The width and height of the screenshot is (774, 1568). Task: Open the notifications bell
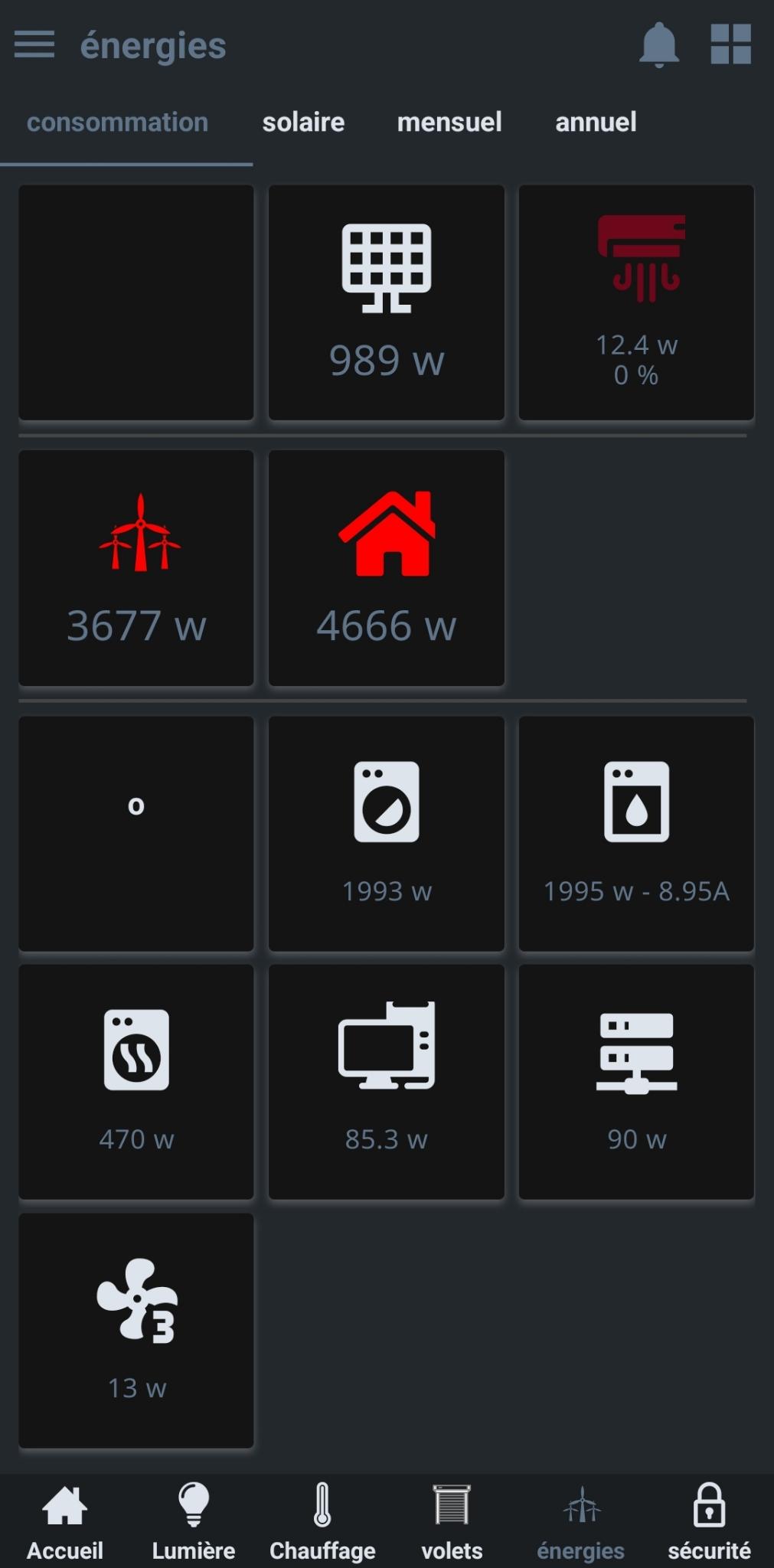[x=658, y=44]
